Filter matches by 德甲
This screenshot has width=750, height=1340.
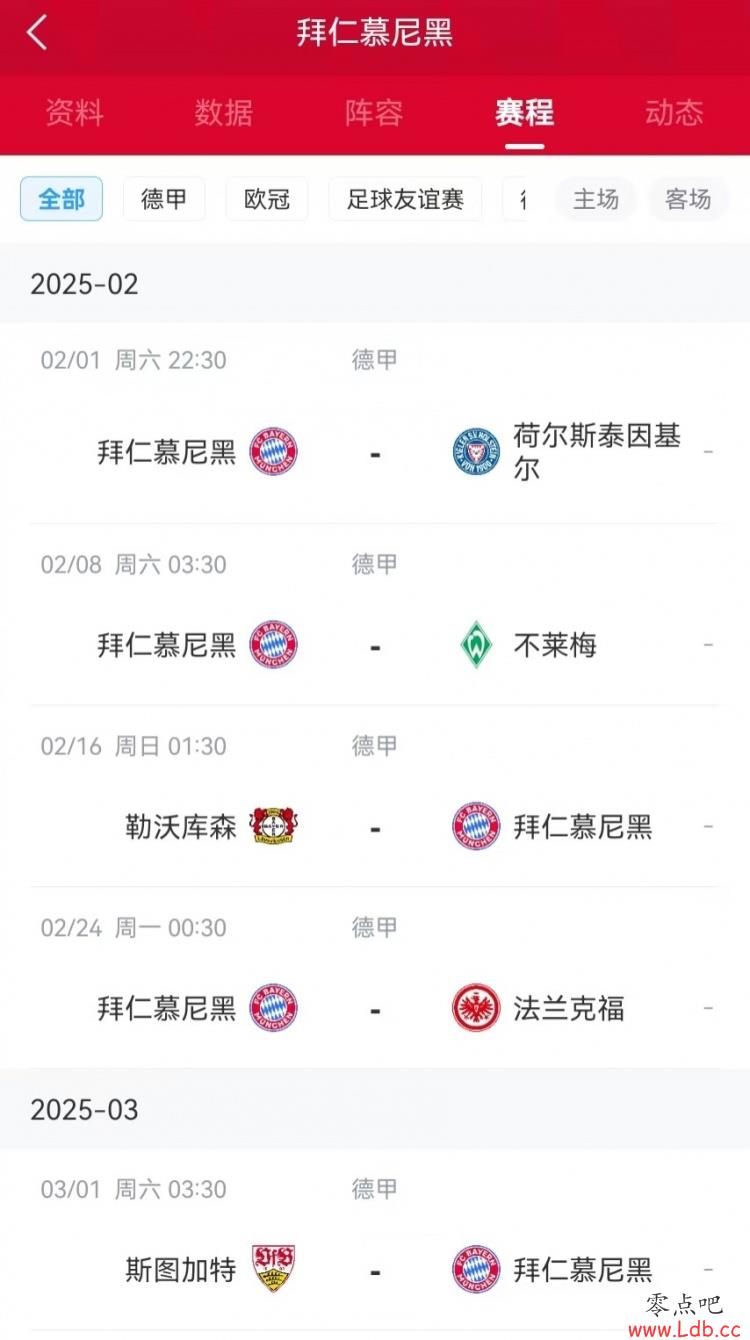pyautogui.click(x=164, y=199)
